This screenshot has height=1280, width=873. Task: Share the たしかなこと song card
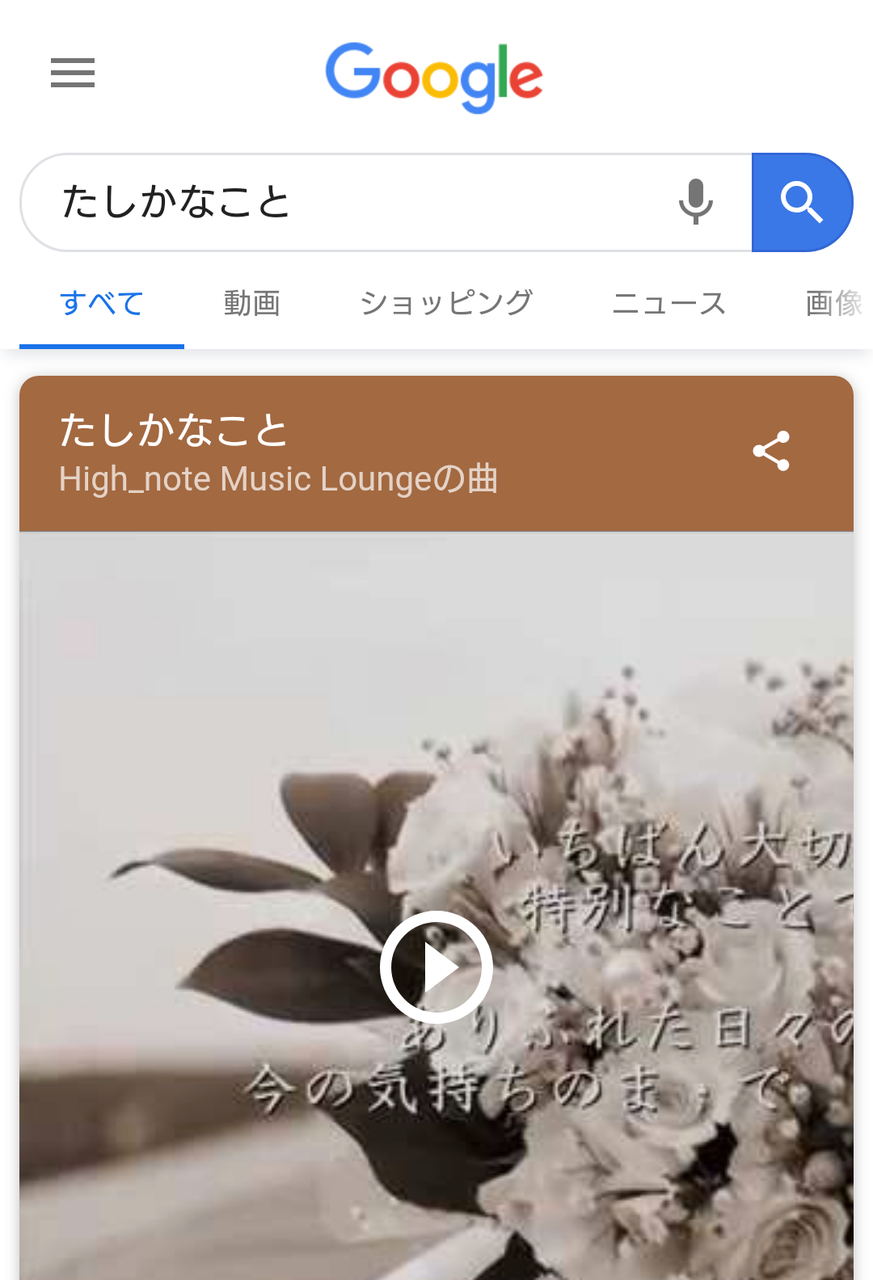pyautogui.click(x=771, y=451)
